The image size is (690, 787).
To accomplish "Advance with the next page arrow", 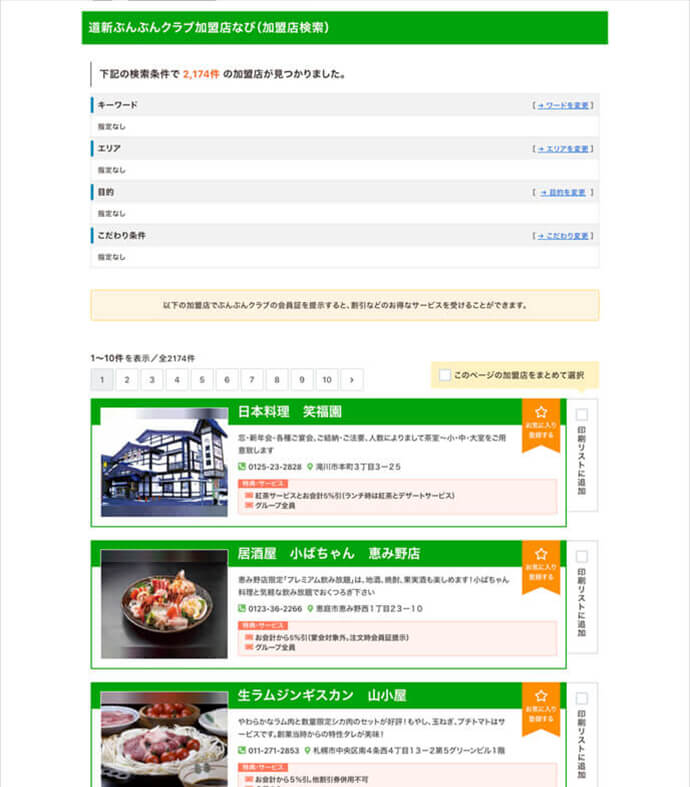I will click(x=352, y=380).
